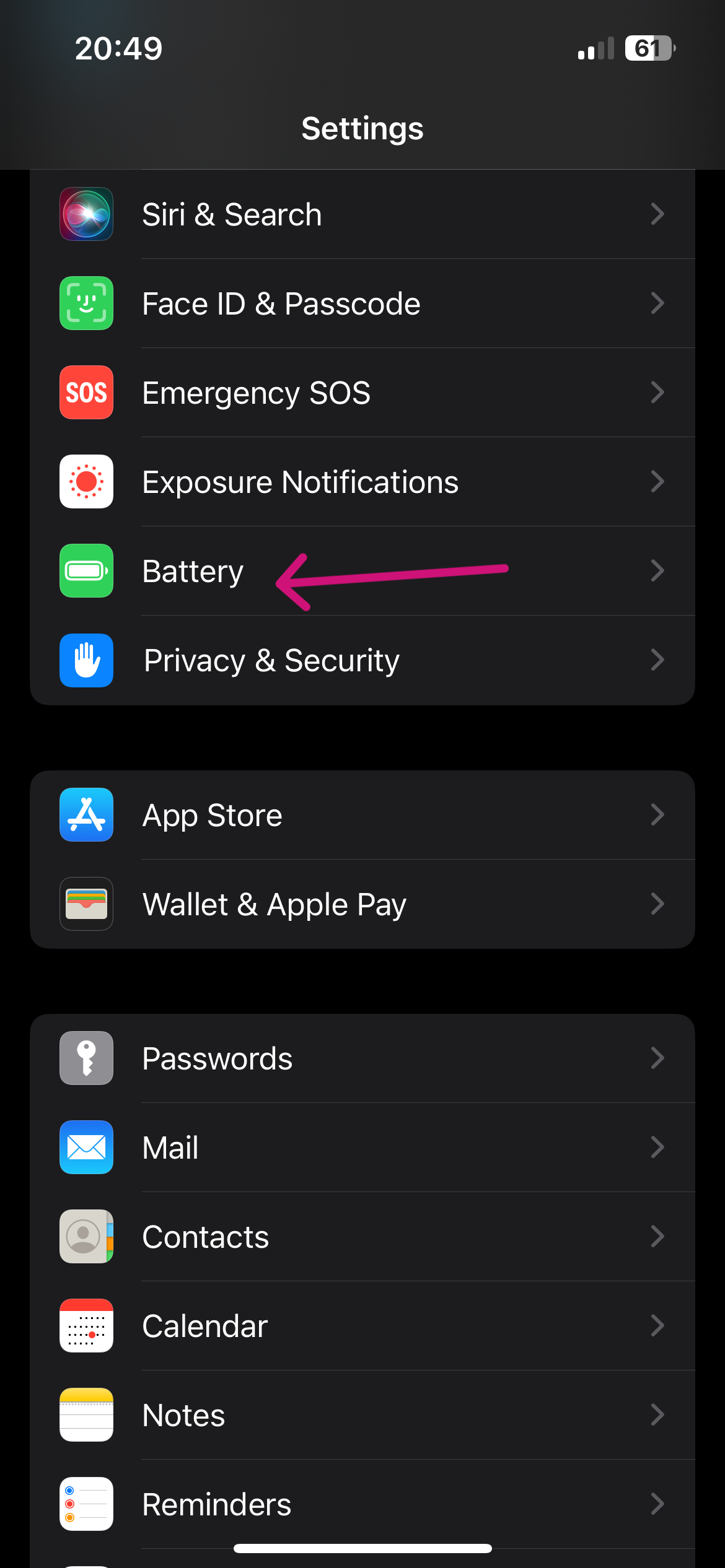
Task: Go to Privacy & Security
Action: [x=362, y=660]
